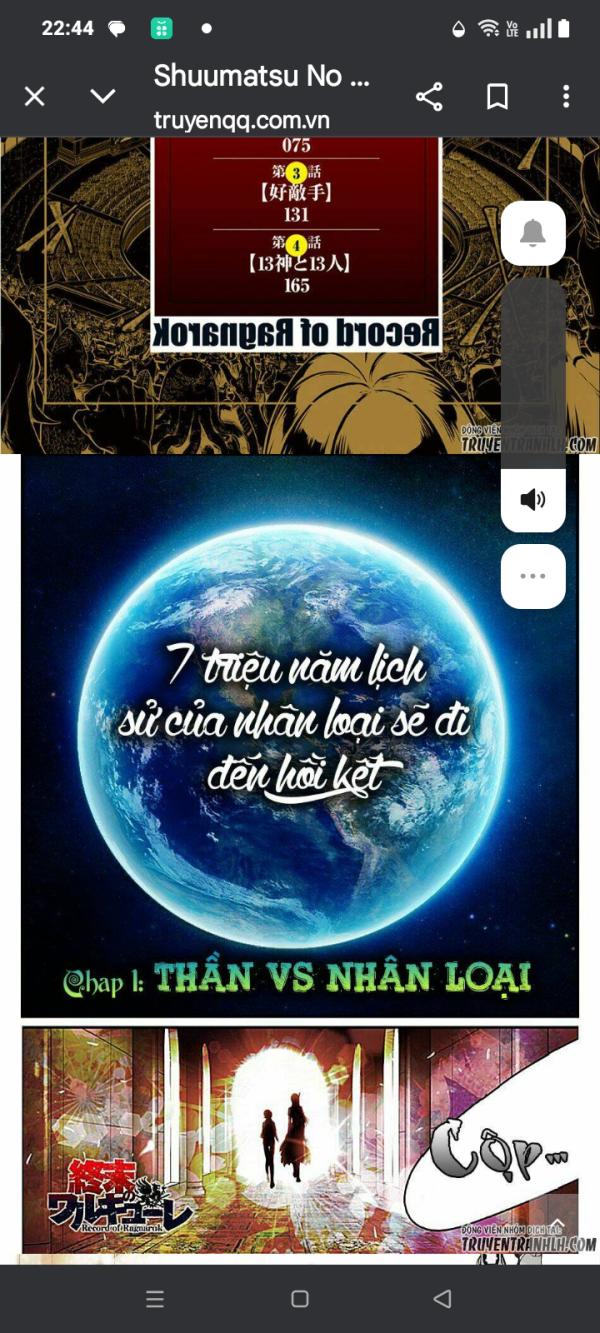Open the three-dot overflow menu
This screenshot has width=600, height=1333.
566,96
